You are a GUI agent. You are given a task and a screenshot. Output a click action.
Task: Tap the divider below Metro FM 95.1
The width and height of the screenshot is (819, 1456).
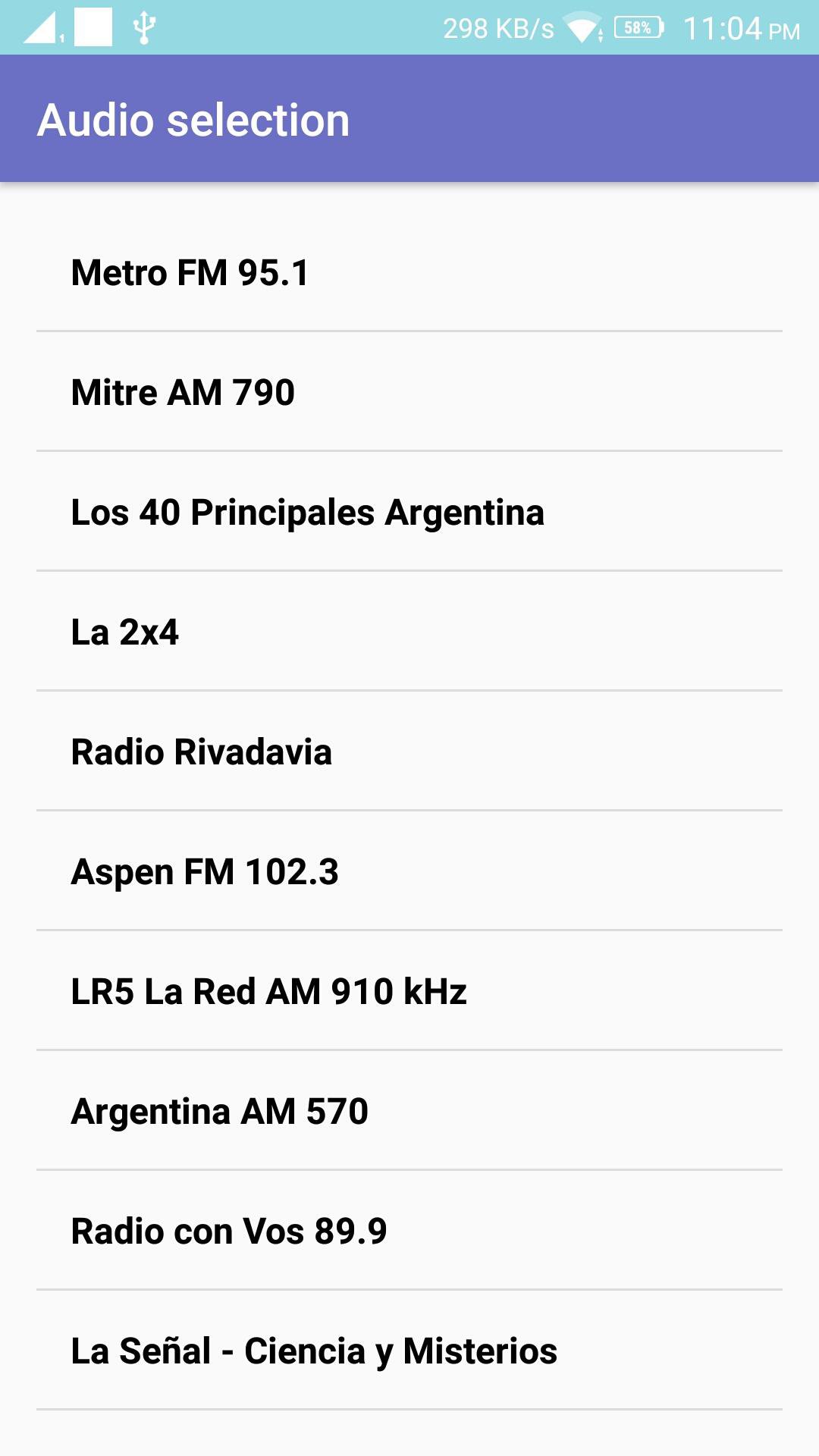[x=409, y=331]
